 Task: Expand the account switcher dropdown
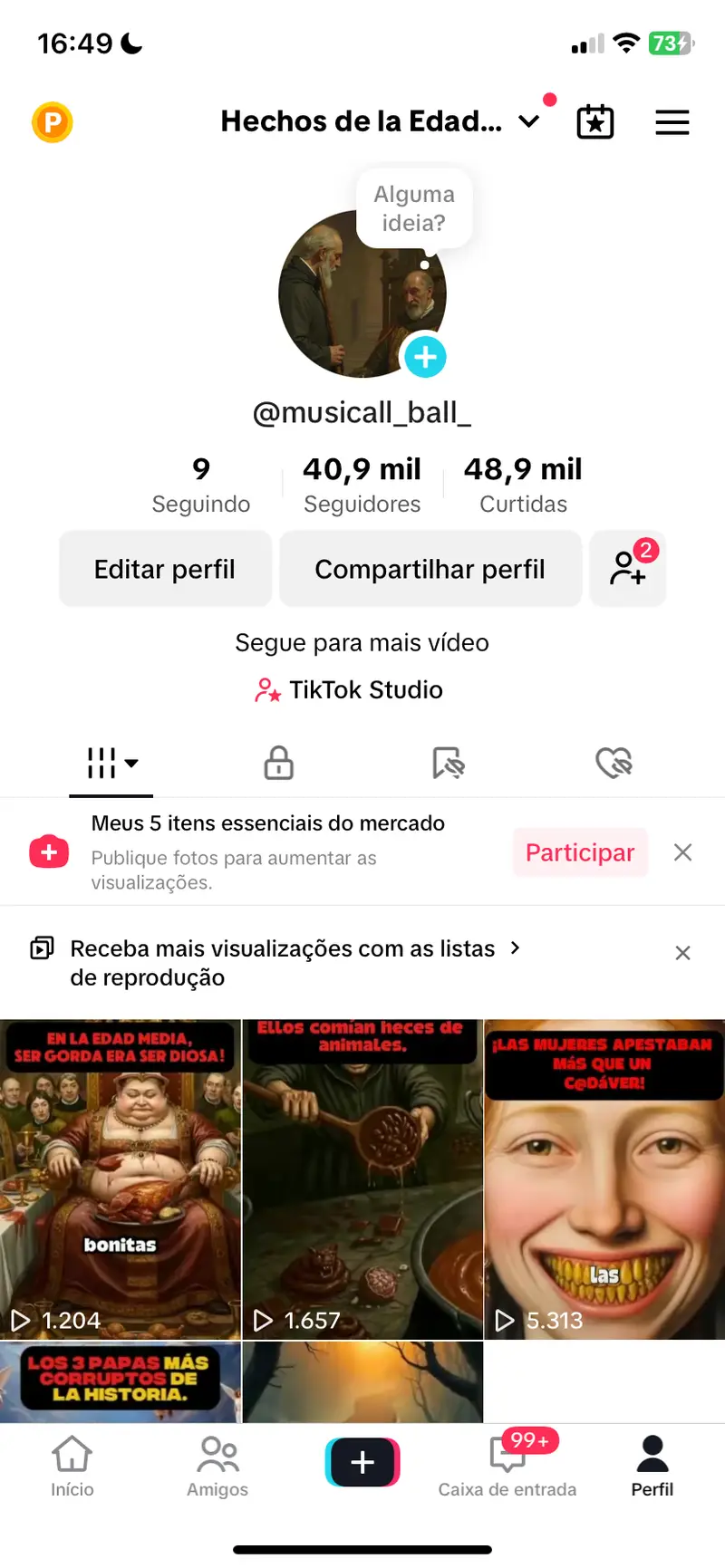[x=529, y=121]
